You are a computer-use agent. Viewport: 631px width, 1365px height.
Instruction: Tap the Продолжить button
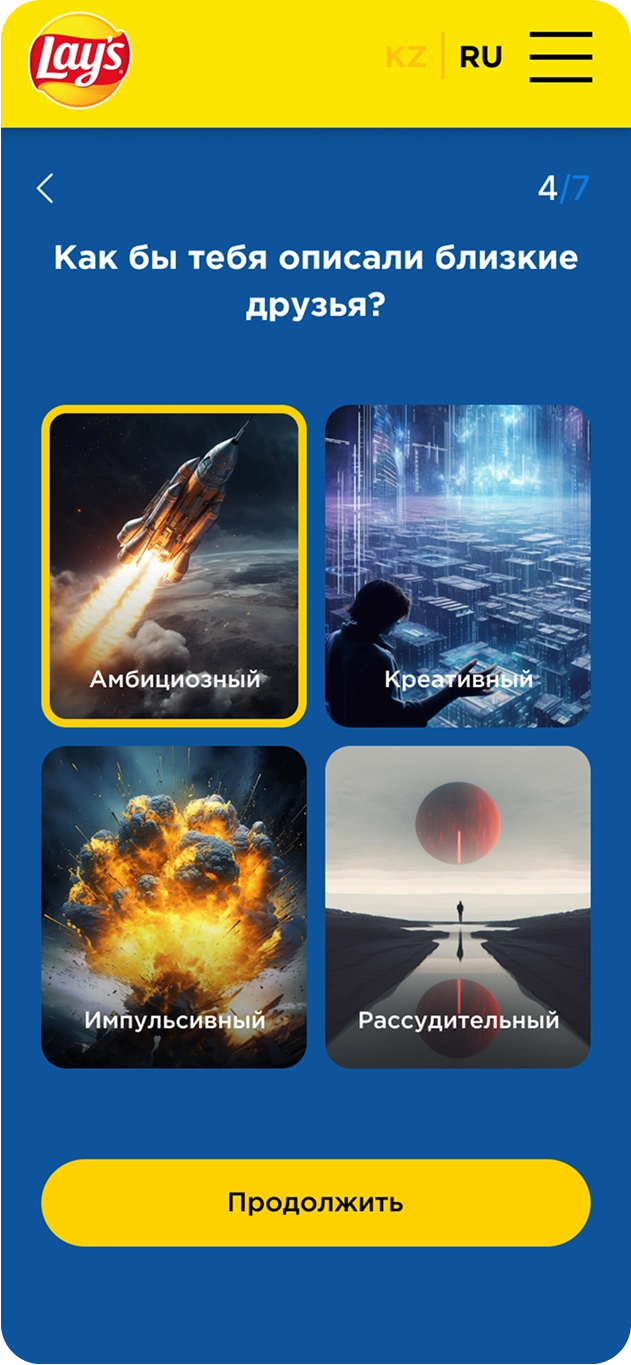tap(316, 1202)
